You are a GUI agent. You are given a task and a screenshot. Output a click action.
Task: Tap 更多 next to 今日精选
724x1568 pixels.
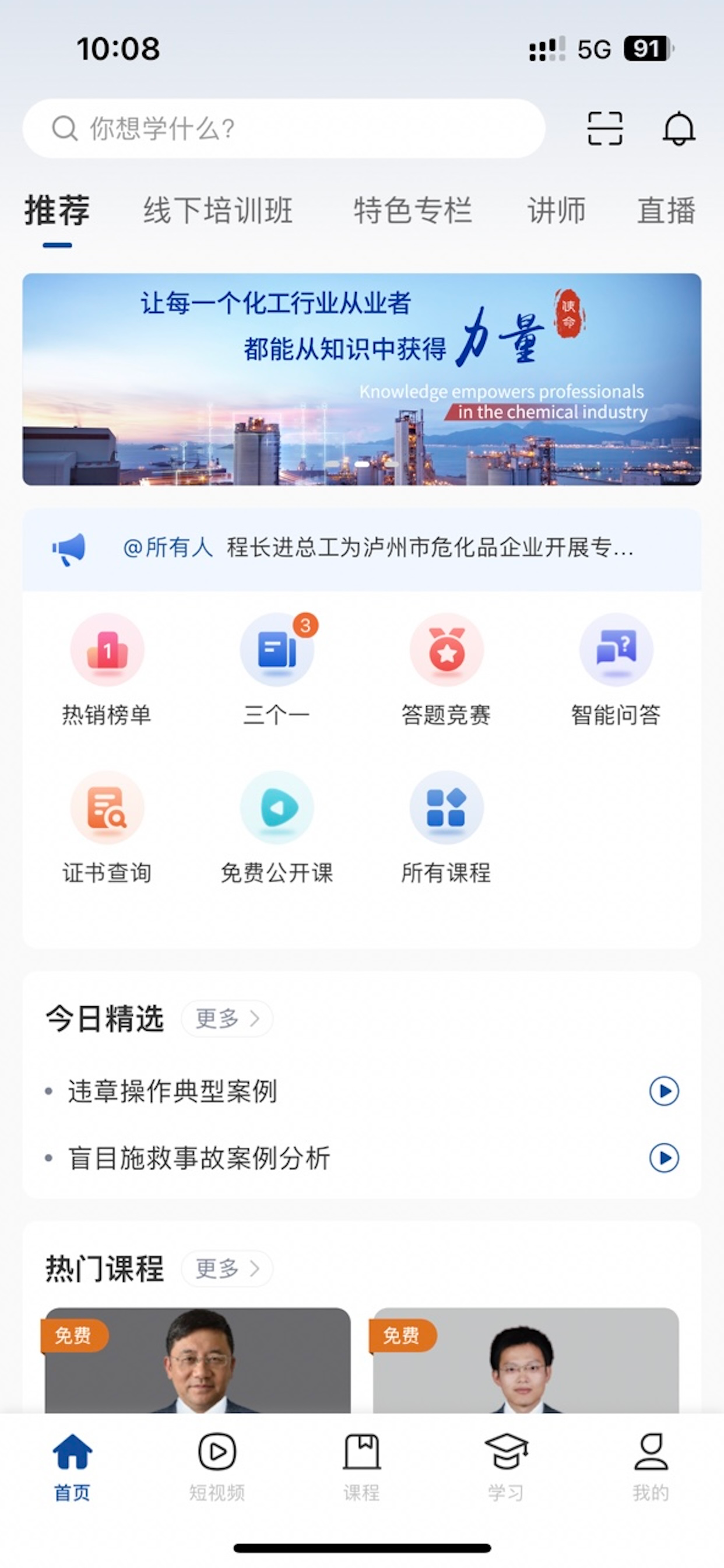coord(227,1019)
